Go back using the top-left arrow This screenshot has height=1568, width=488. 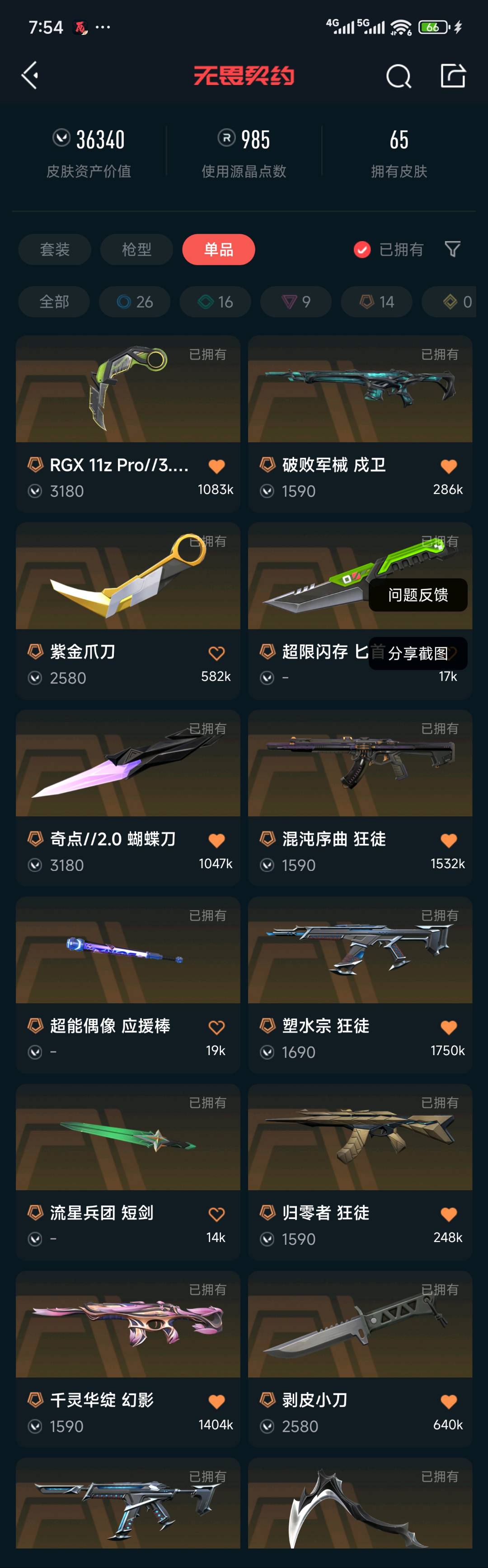(30, 75)
